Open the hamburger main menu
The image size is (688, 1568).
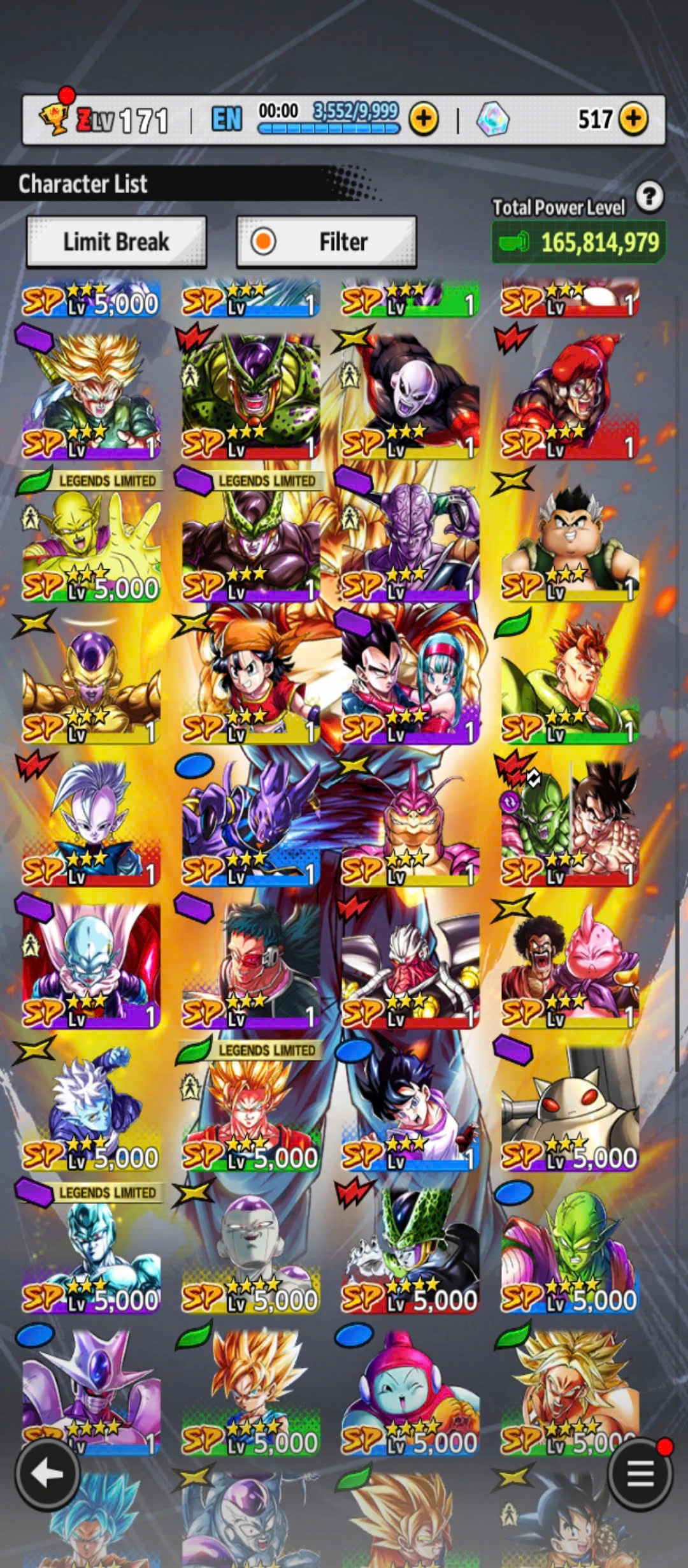click(640, 1473)
